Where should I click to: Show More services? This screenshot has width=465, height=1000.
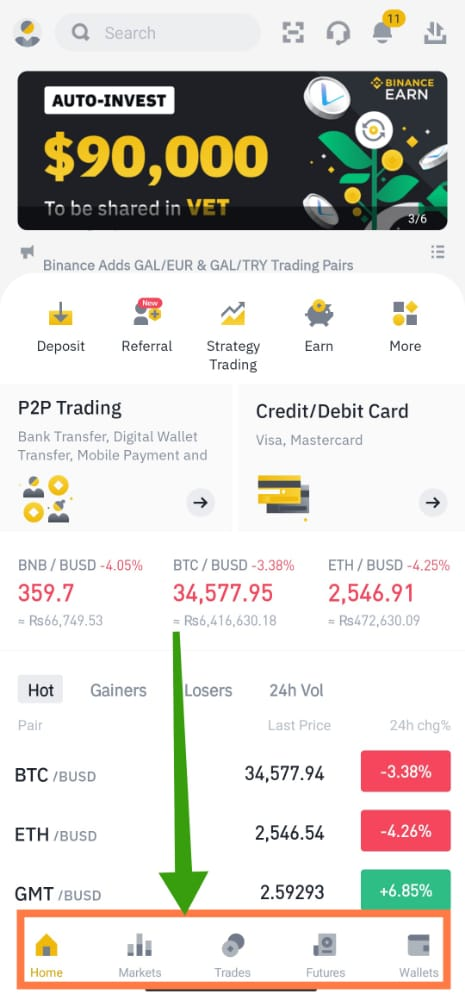[405, 327]
